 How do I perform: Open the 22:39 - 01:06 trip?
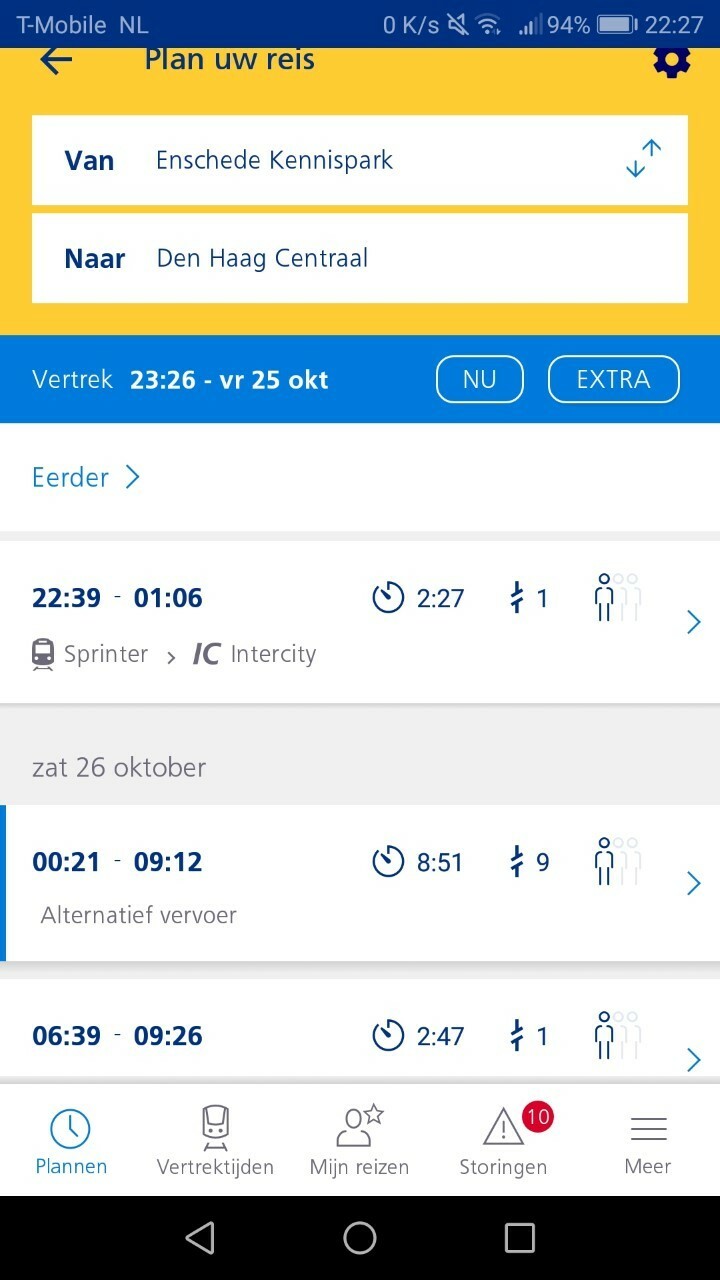(x=360, y=622)
